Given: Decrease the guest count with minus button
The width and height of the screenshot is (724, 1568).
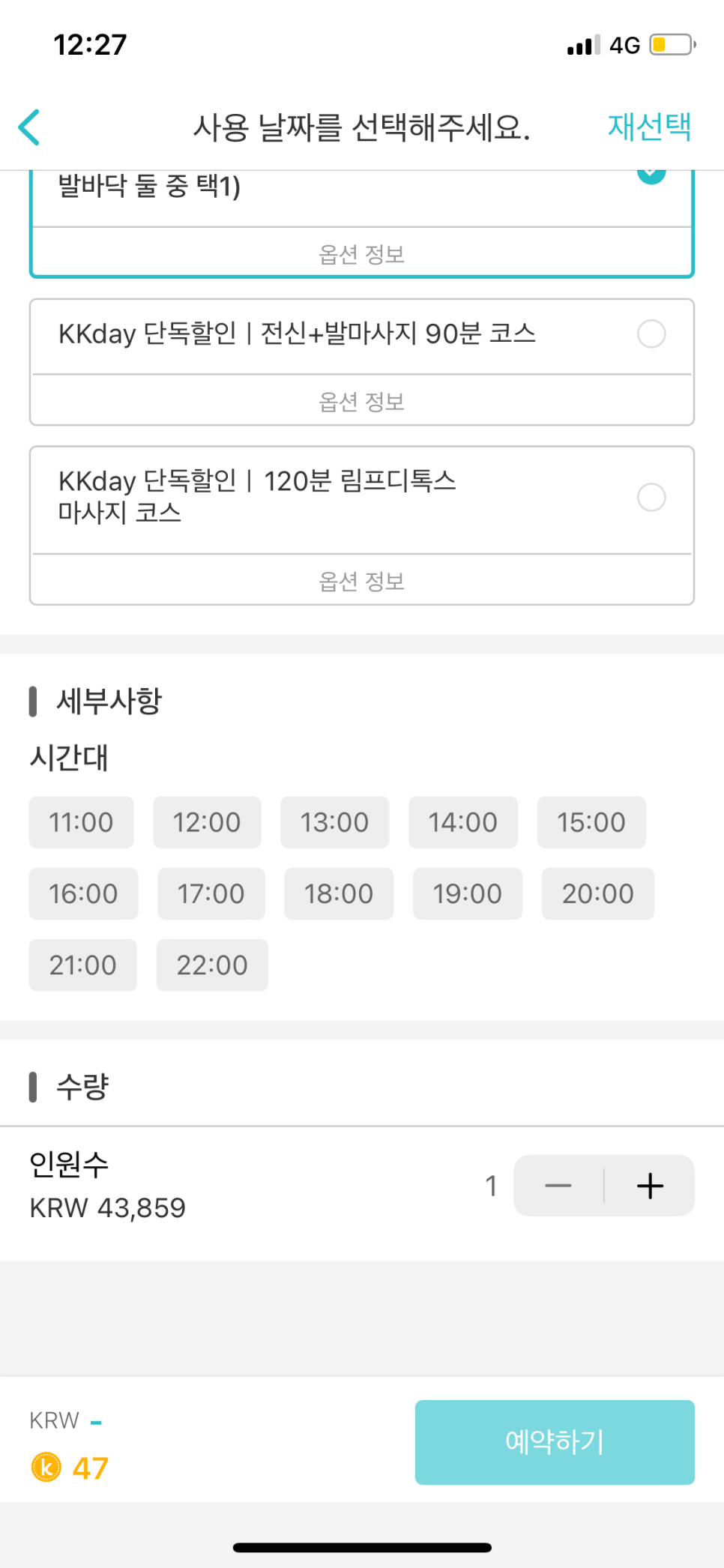Looking at the screenshot, I should pyautogui.click(x=558, y=1186).
